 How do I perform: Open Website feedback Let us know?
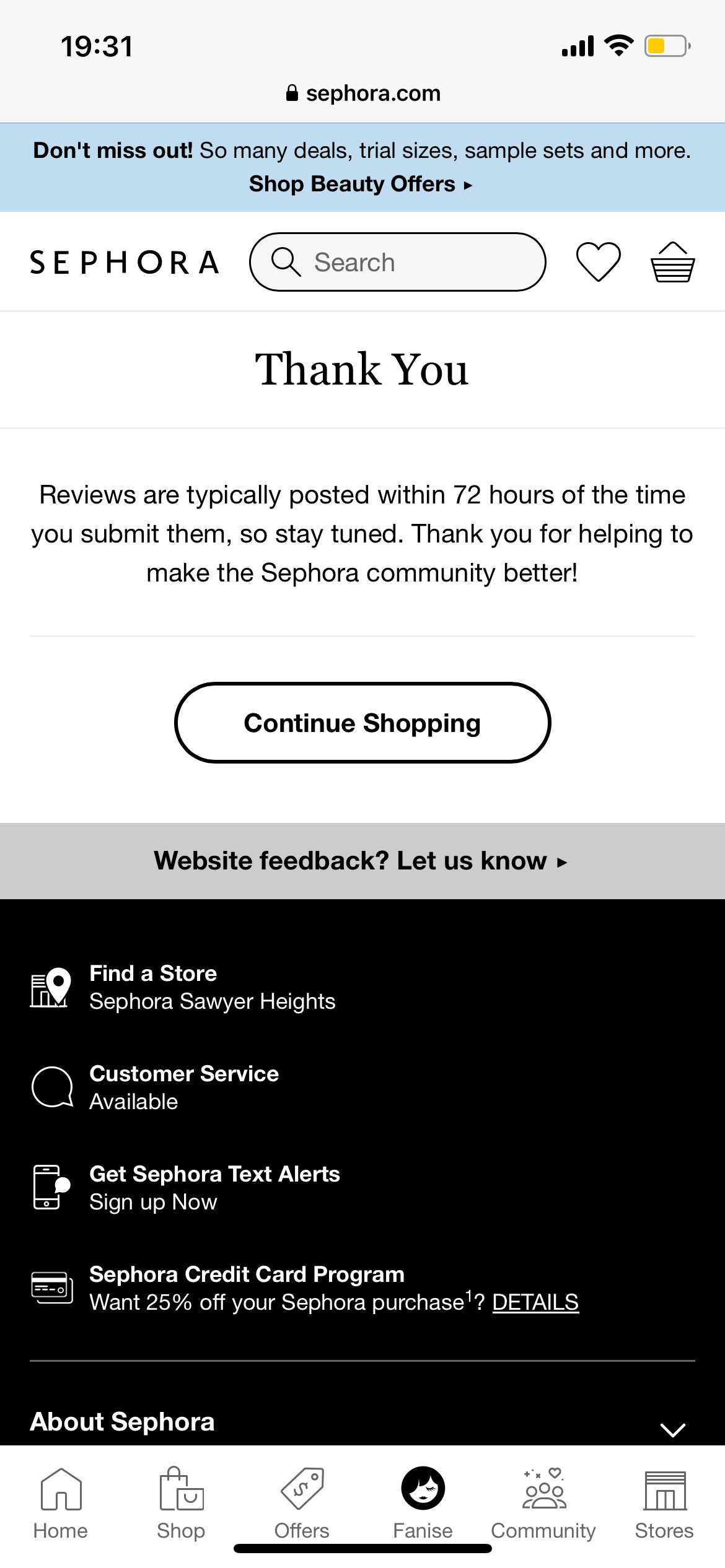tap(361, 861)
